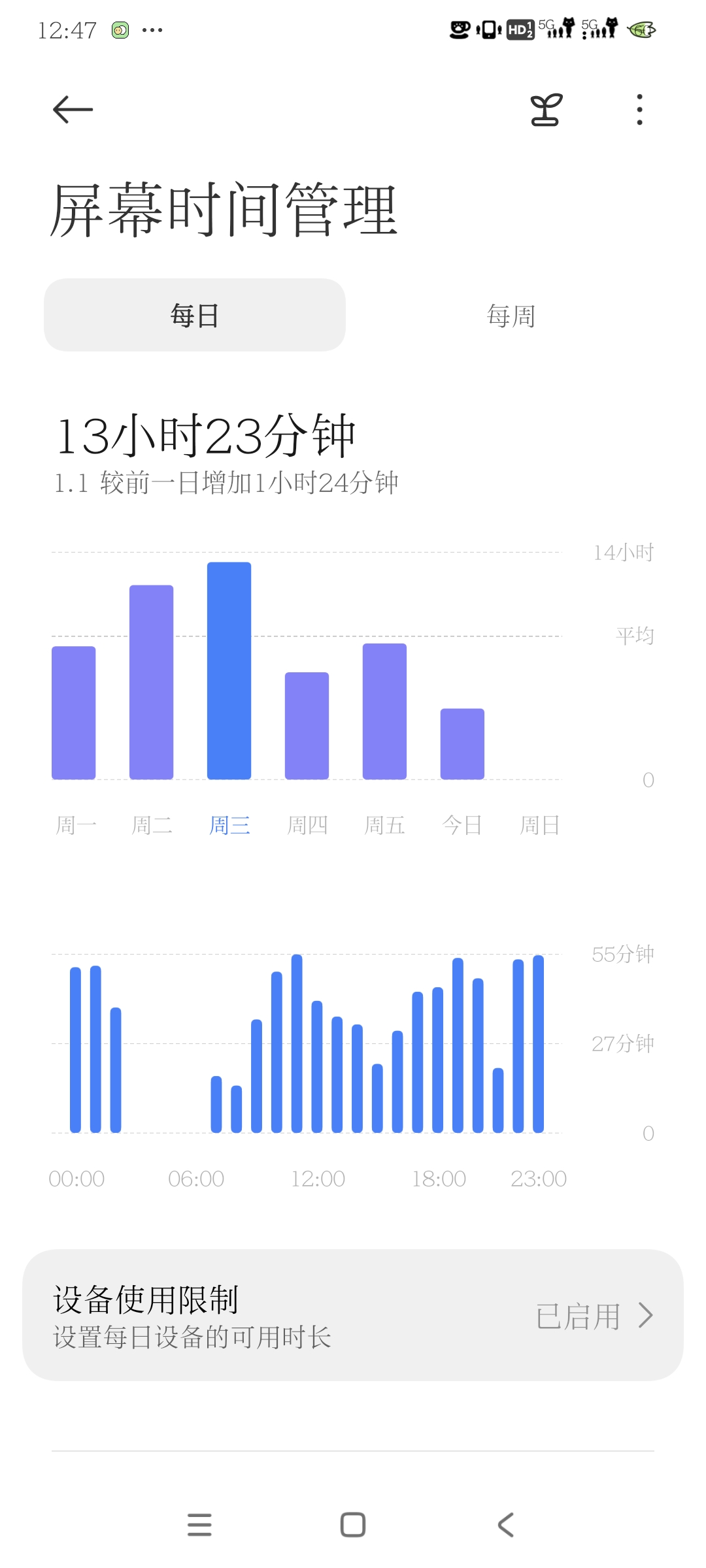Open recent apps from navigation bar

199,1525
